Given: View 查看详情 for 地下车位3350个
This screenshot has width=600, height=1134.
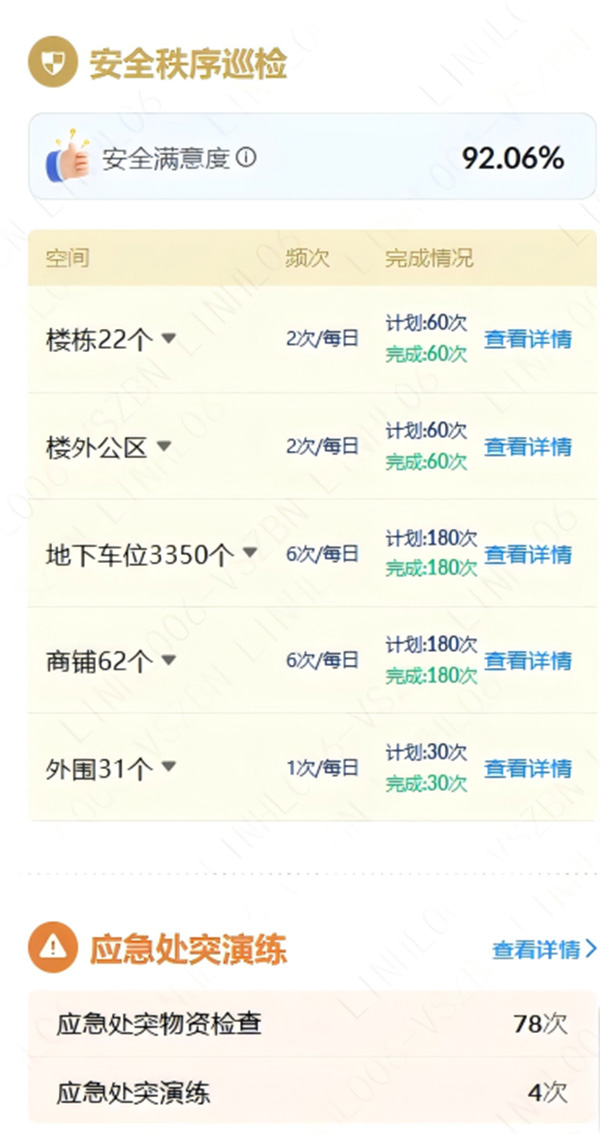Looking at the screenshot, I should pos(528,554).
